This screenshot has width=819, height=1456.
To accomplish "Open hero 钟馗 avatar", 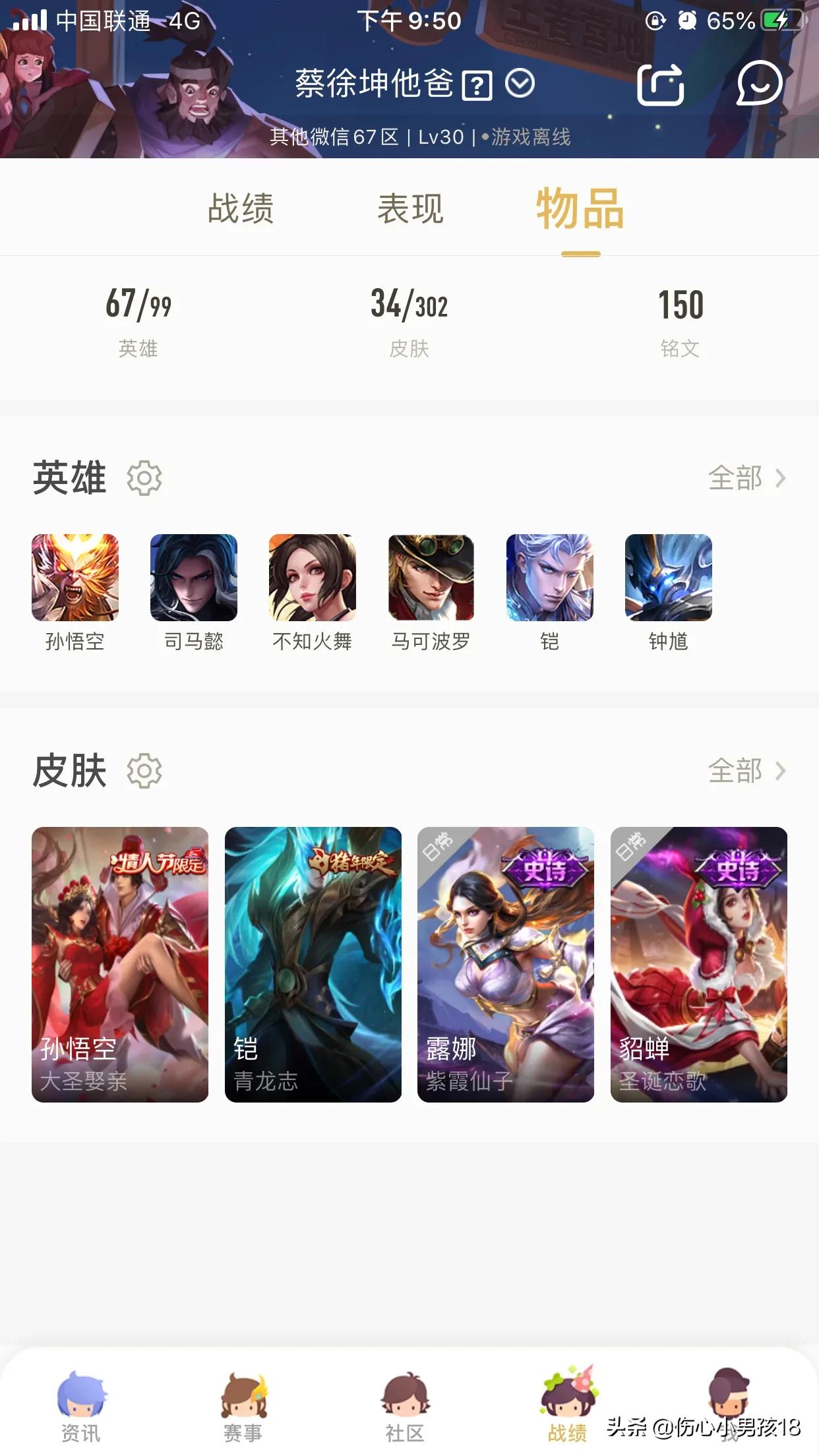I will 669,578.
